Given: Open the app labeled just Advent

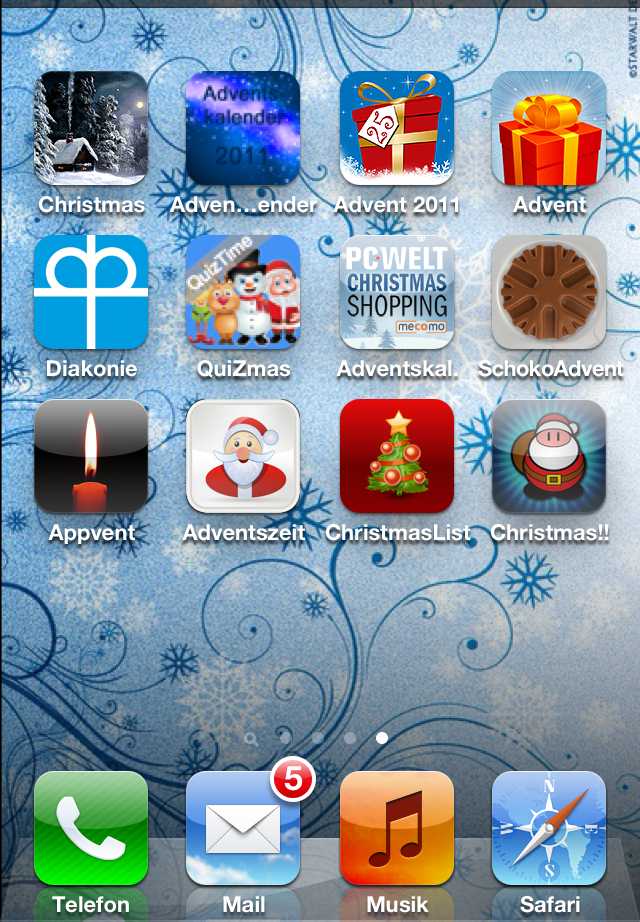Looking at the screenshot, I should 549,128.
